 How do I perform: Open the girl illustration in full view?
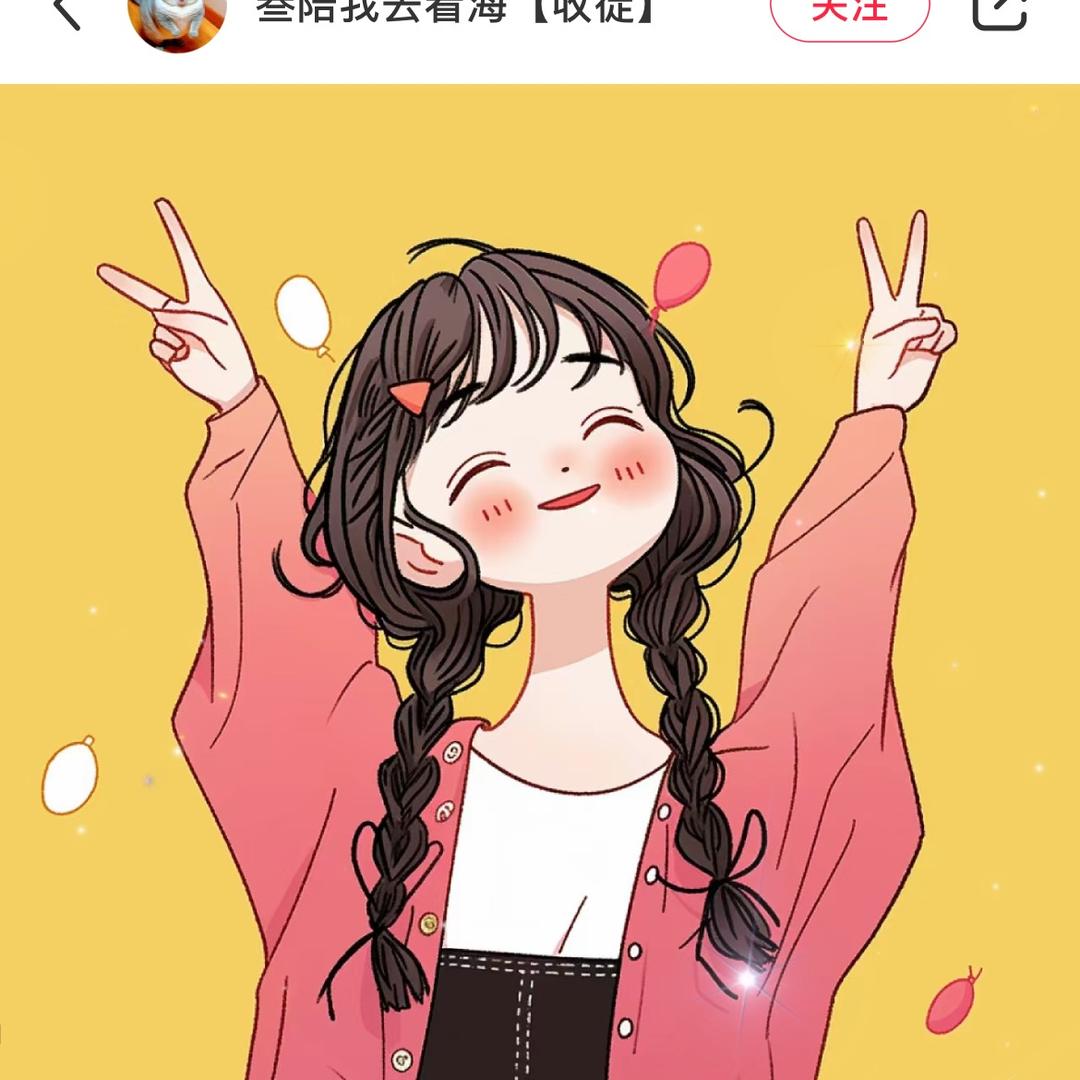coord(540,580)
